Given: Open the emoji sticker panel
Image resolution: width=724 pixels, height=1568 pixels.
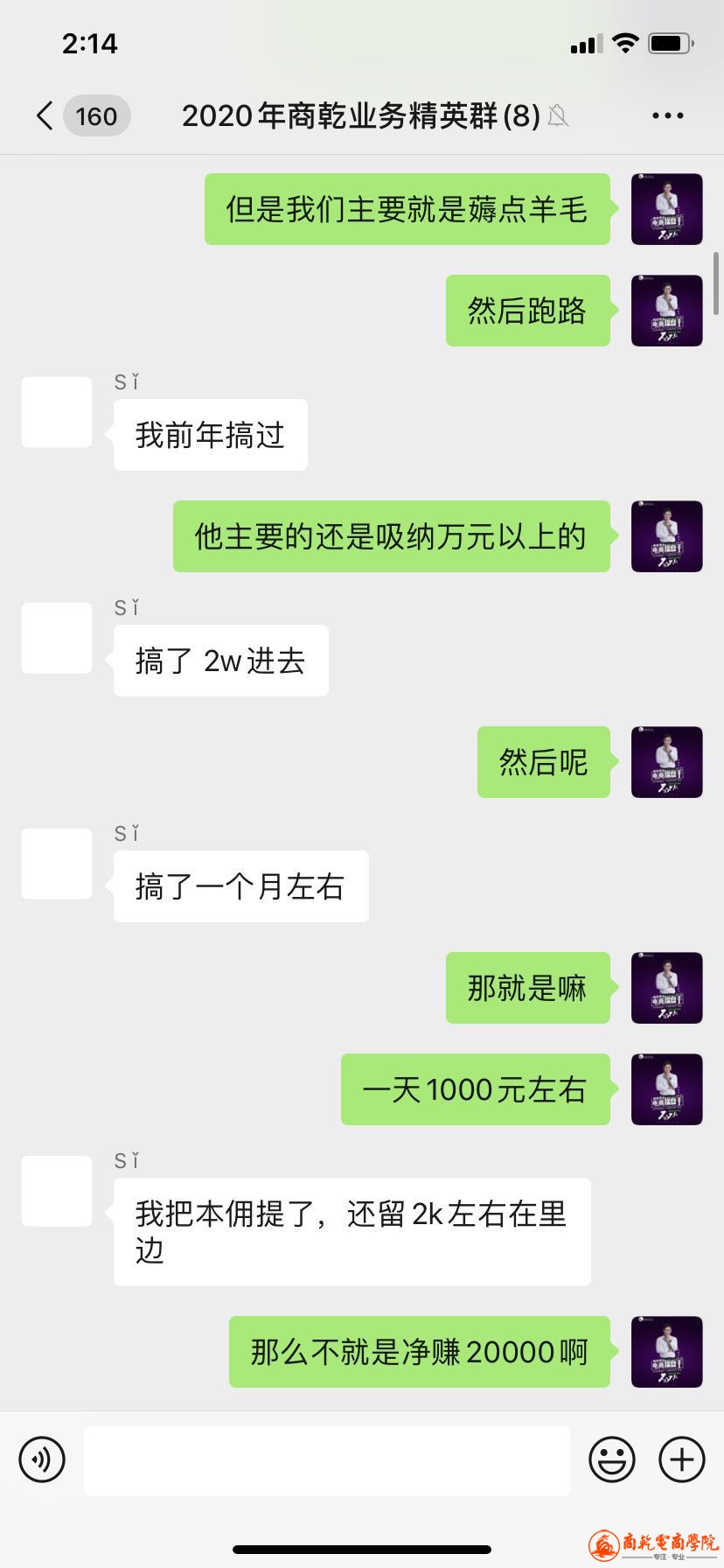Looking at the screenshot, I should click(x=611, y=1459).
